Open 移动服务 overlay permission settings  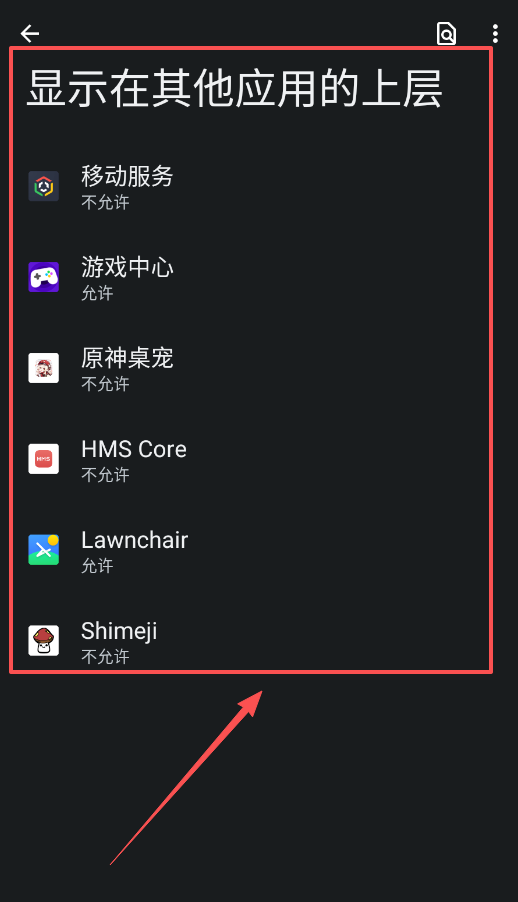click(251, 186)
